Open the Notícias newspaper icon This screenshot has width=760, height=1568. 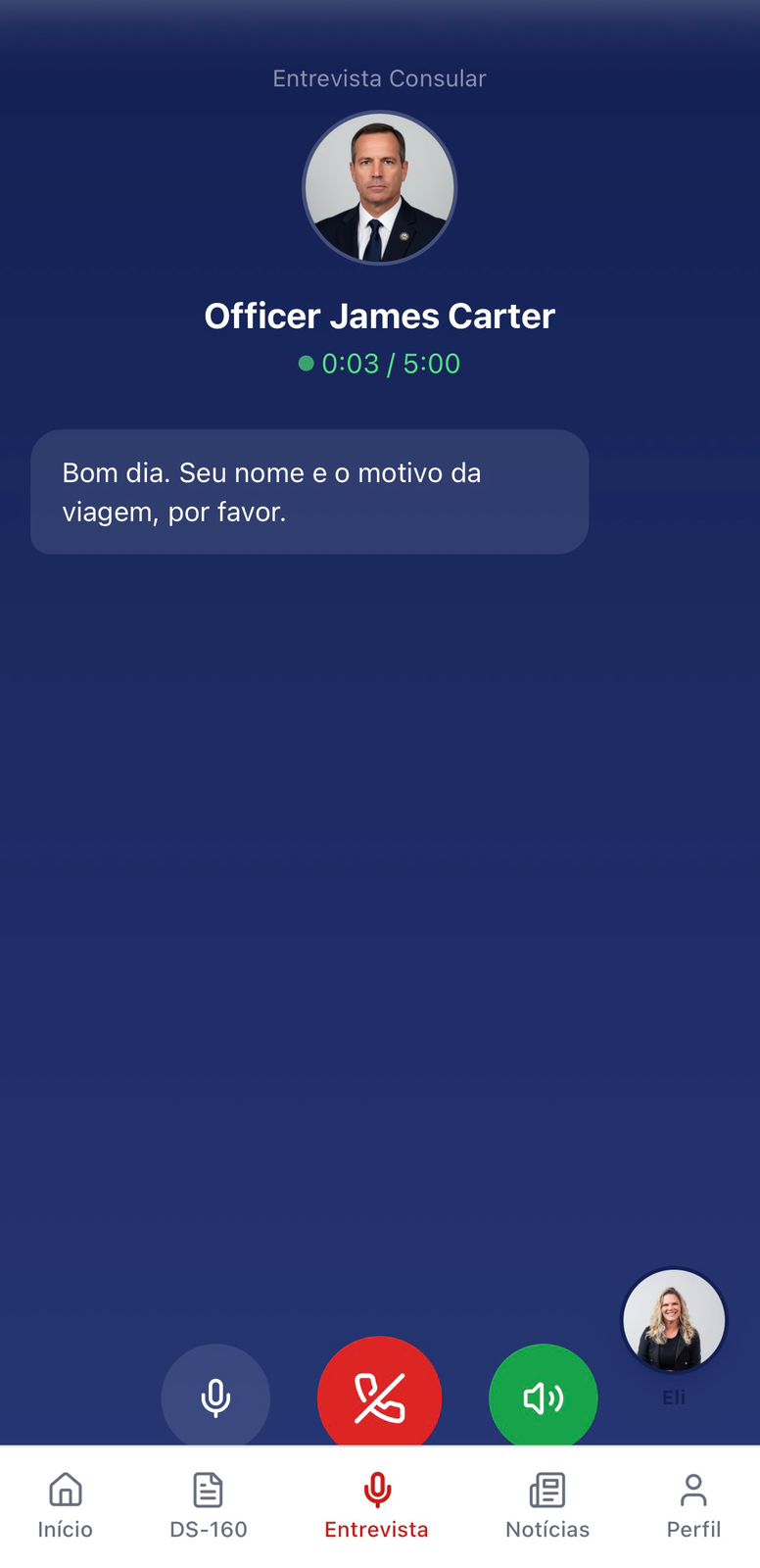coord(546,1490)
